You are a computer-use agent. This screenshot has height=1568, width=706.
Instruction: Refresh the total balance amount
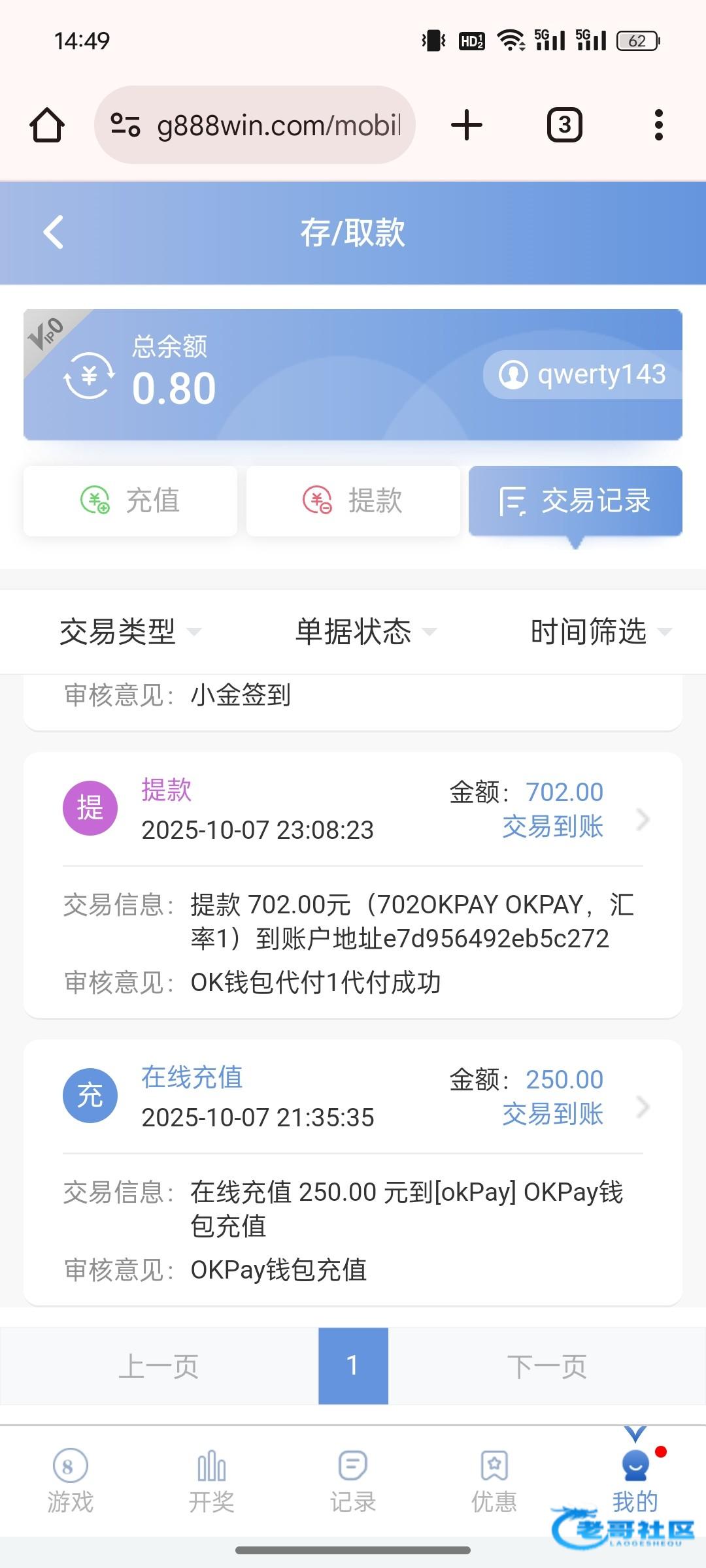point(89,376)
